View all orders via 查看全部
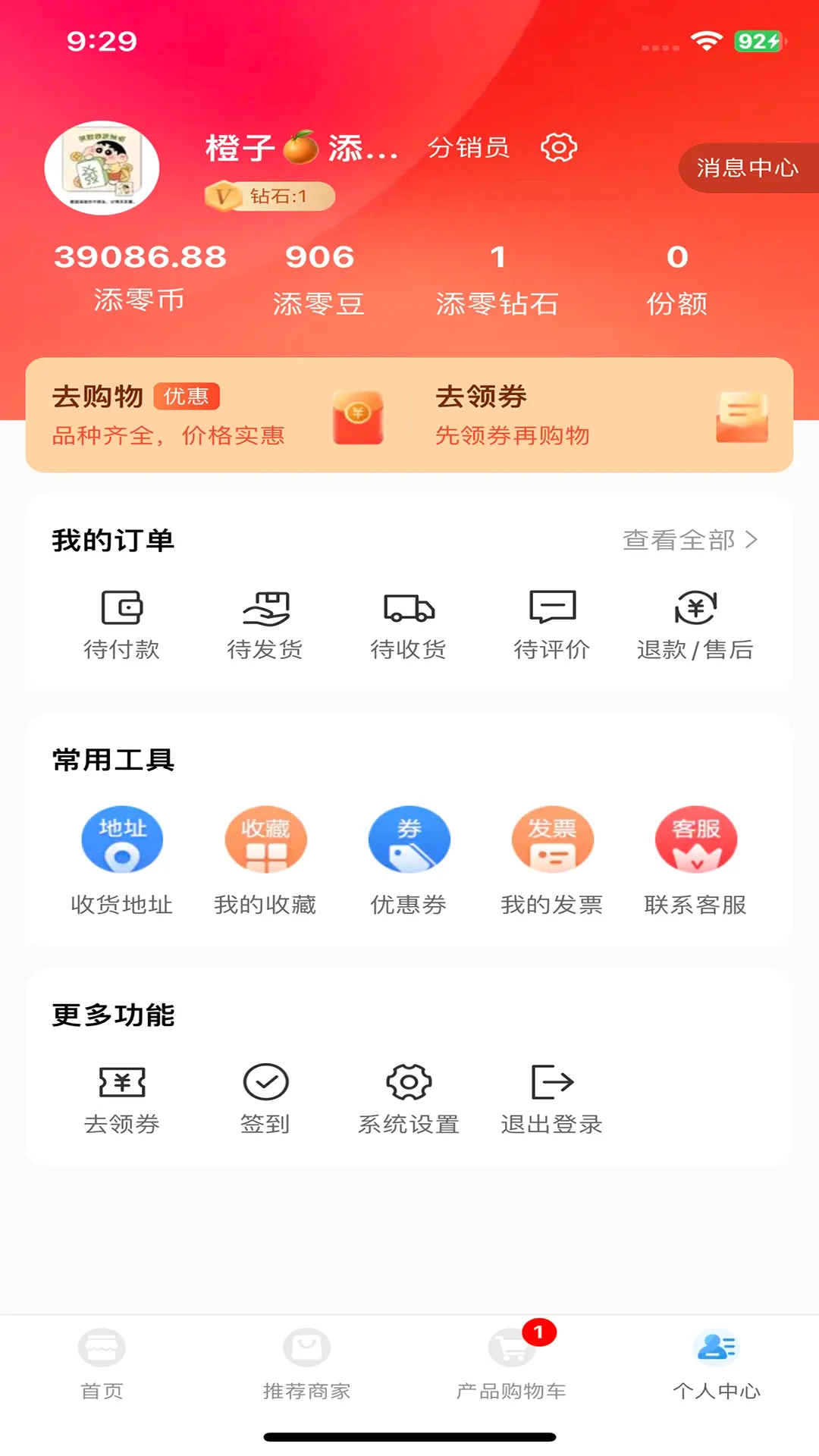This screenshot has width=819, height=1456. pyautogui.click(x=690, y=540)
